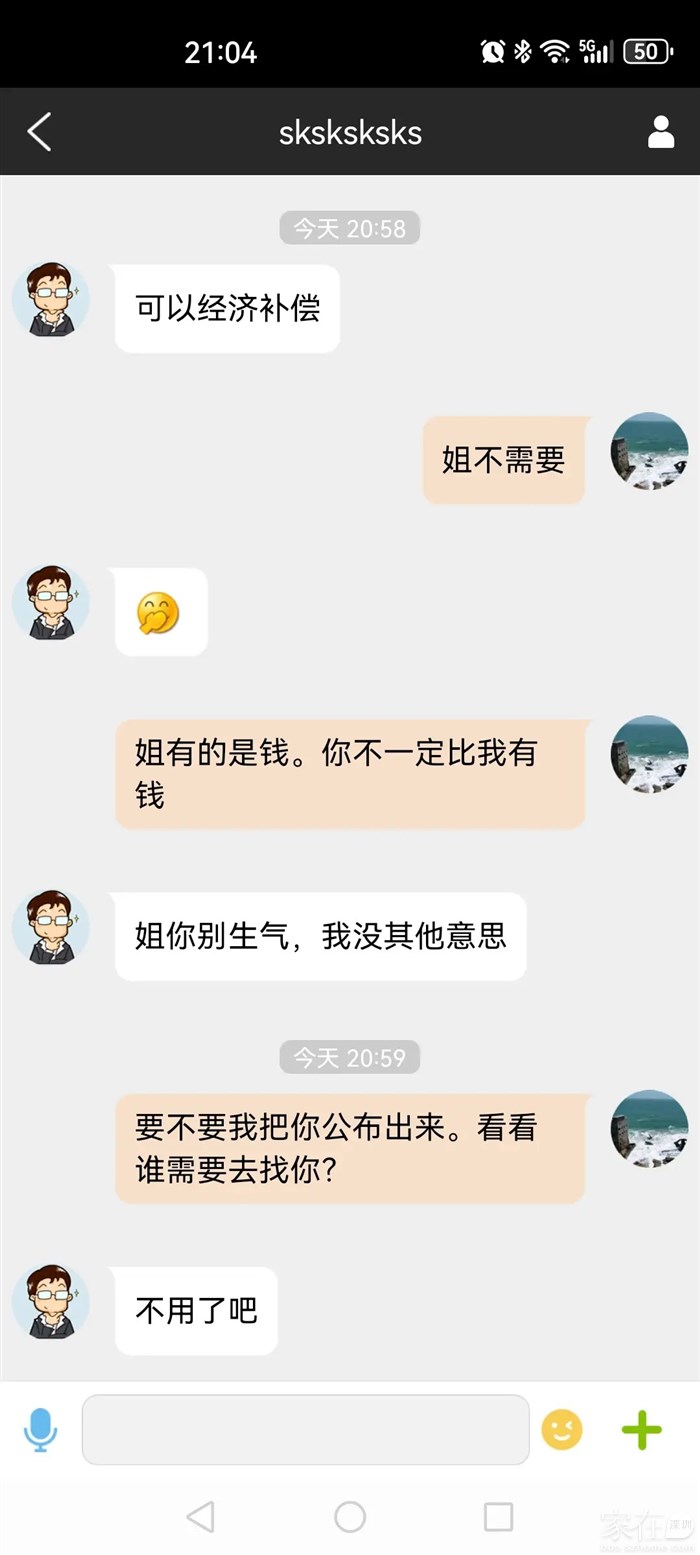This screenshot has height=1555, width=700.
Task: Open the contact profile icon
Action: coord(660,132)
